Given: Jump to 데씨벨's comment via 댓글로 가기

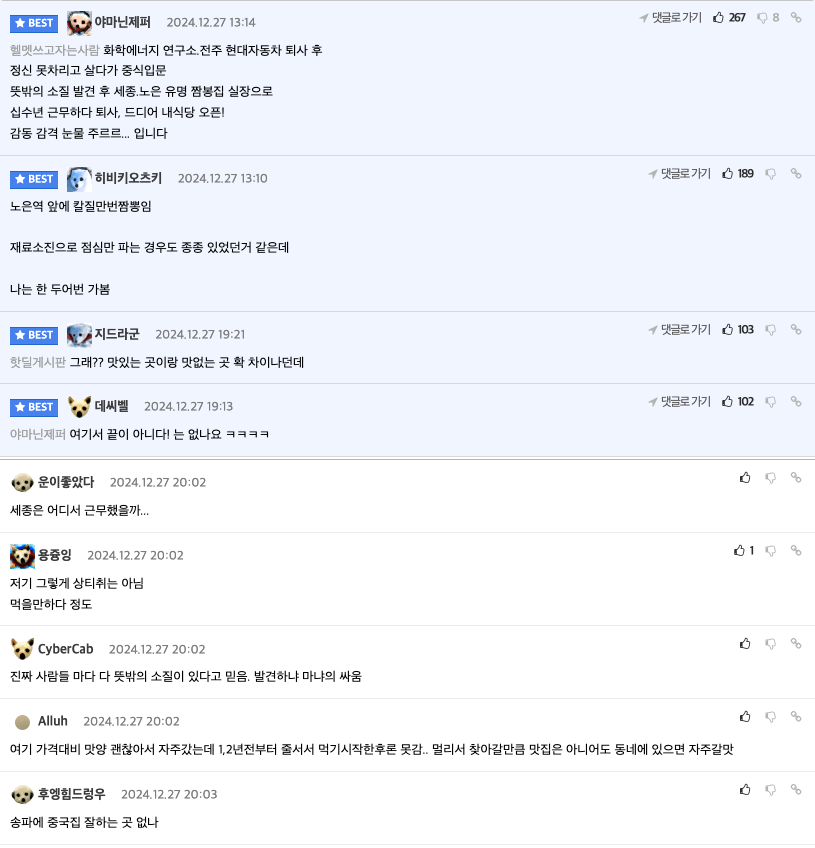Looking at the screenshot, I should click(x=680, y=401).
